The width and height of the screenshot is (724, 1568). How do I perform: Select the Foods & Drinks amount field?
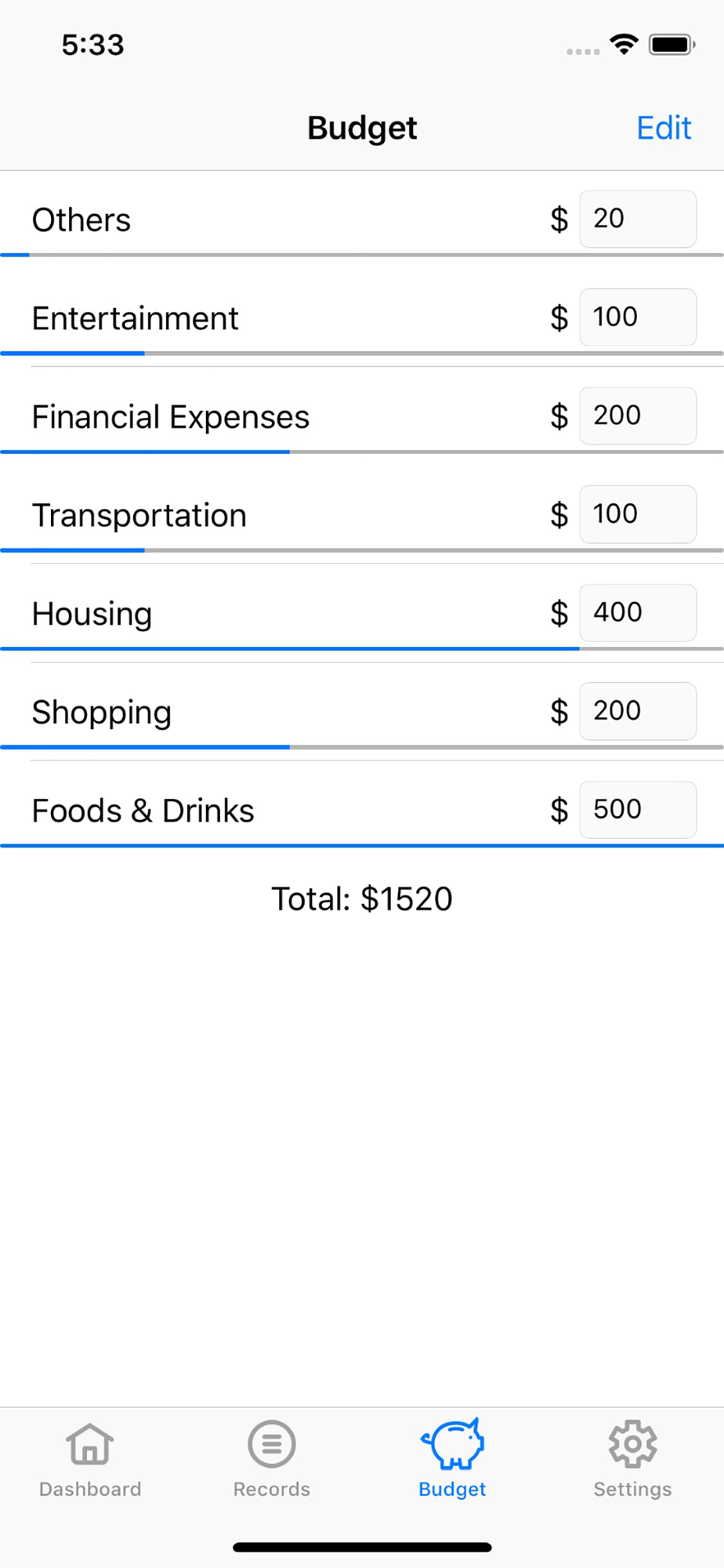tap(638, 810)
